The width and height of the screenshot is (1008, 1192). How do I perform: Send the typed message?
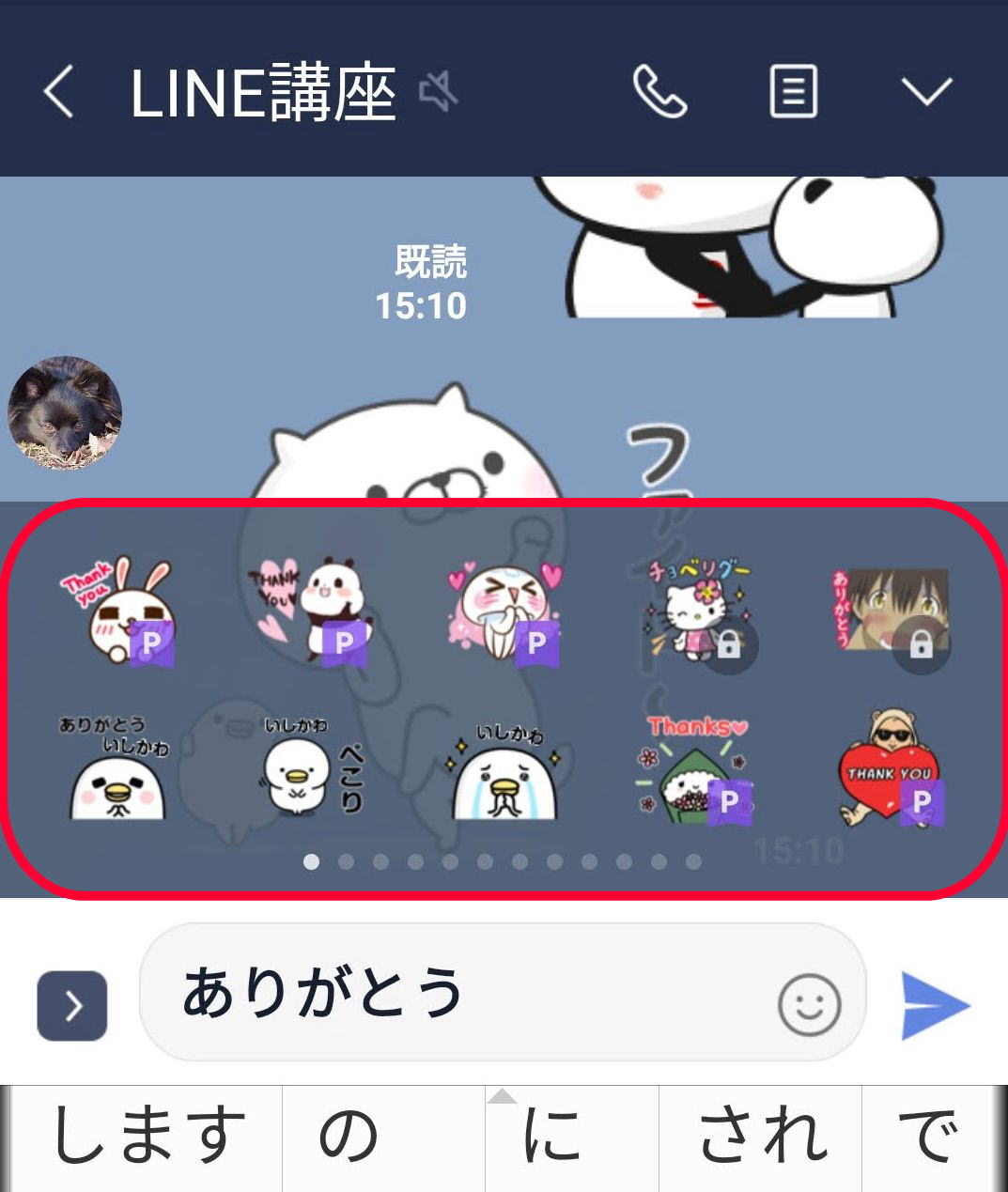click(x=935, y=1005)
